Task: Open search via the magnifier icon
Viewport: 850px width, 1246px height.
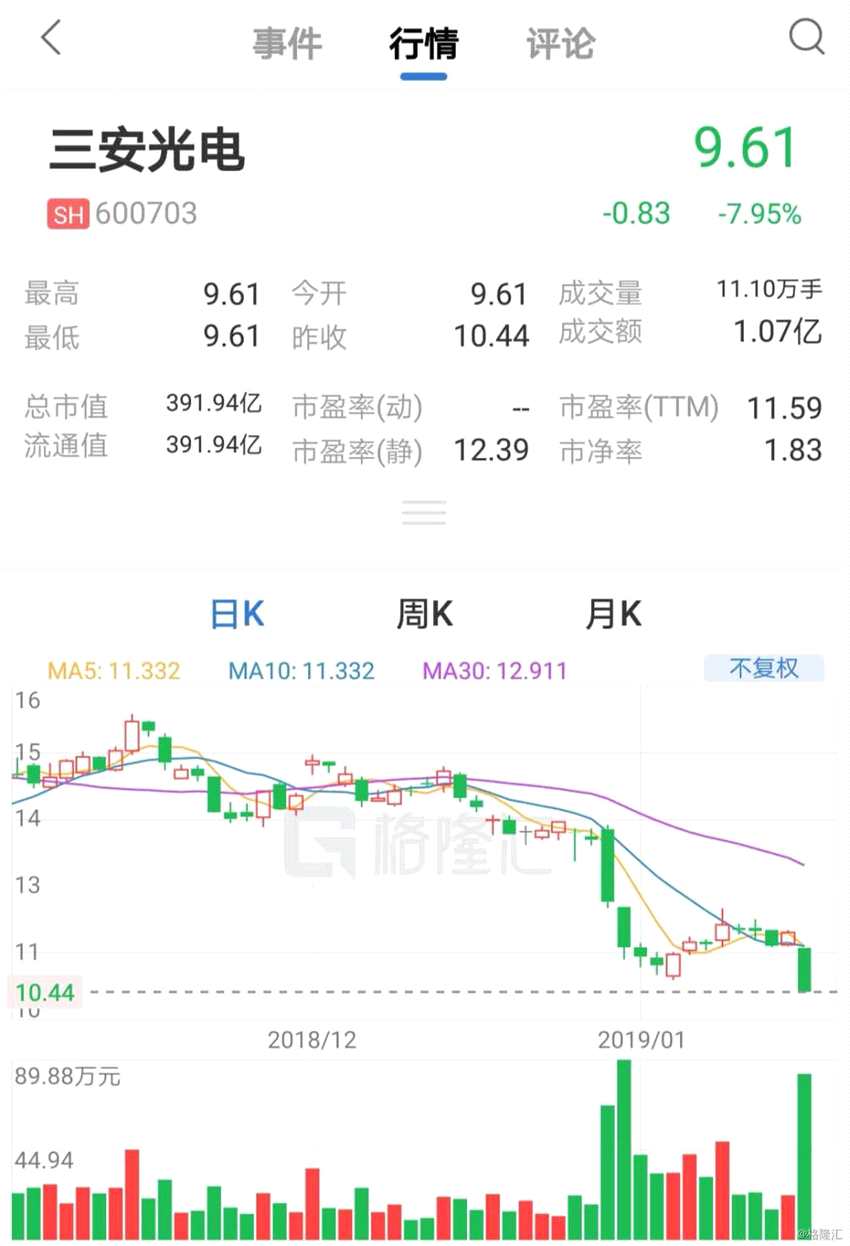Action: (x=806, y=38)
